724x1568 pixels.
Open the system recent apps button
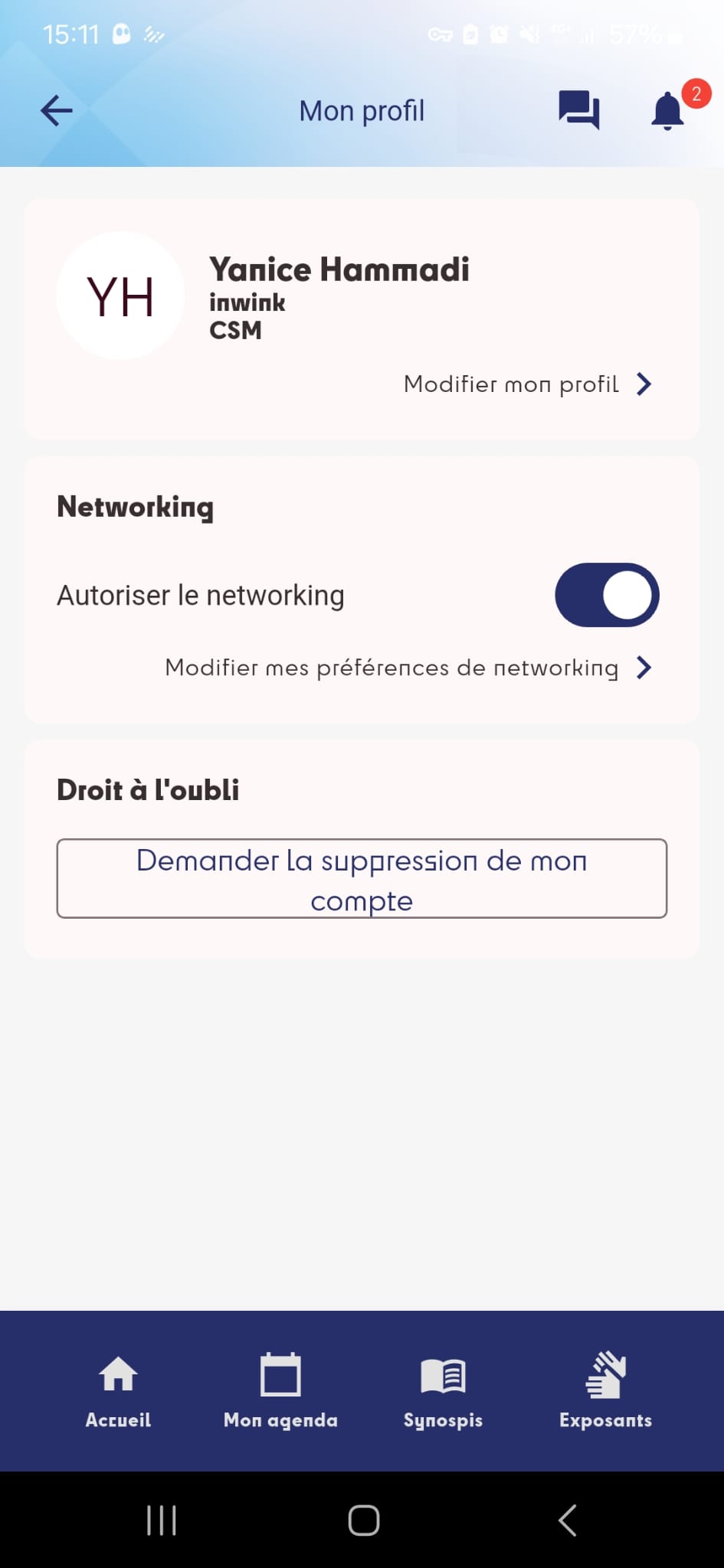pos(162,1521)
